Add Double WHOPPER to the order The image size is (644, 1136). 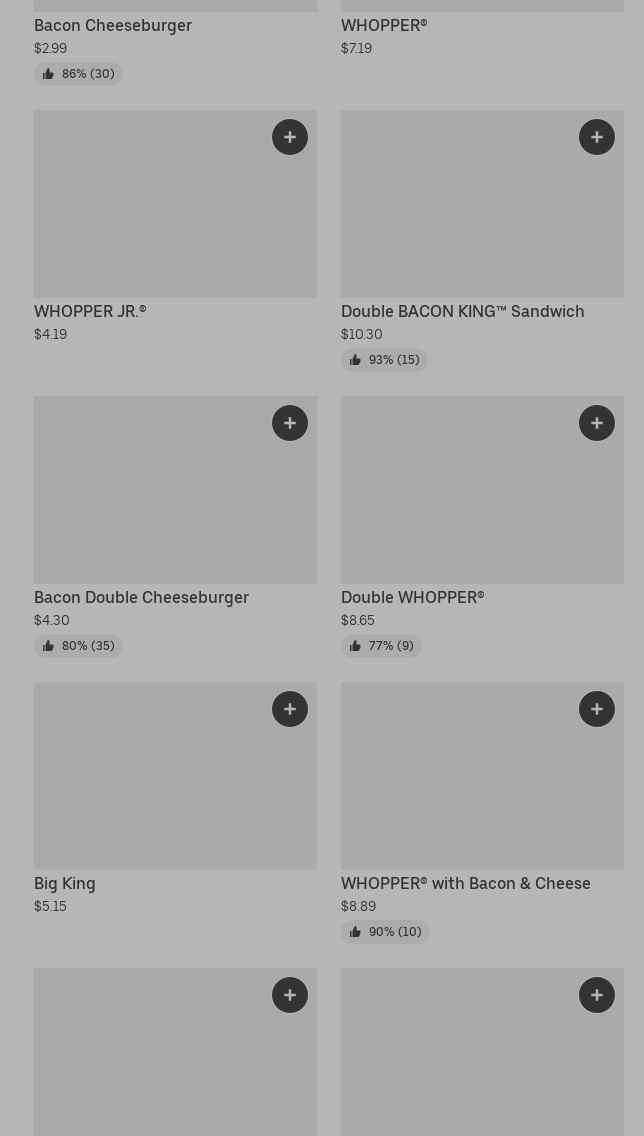tap(597, 423)
